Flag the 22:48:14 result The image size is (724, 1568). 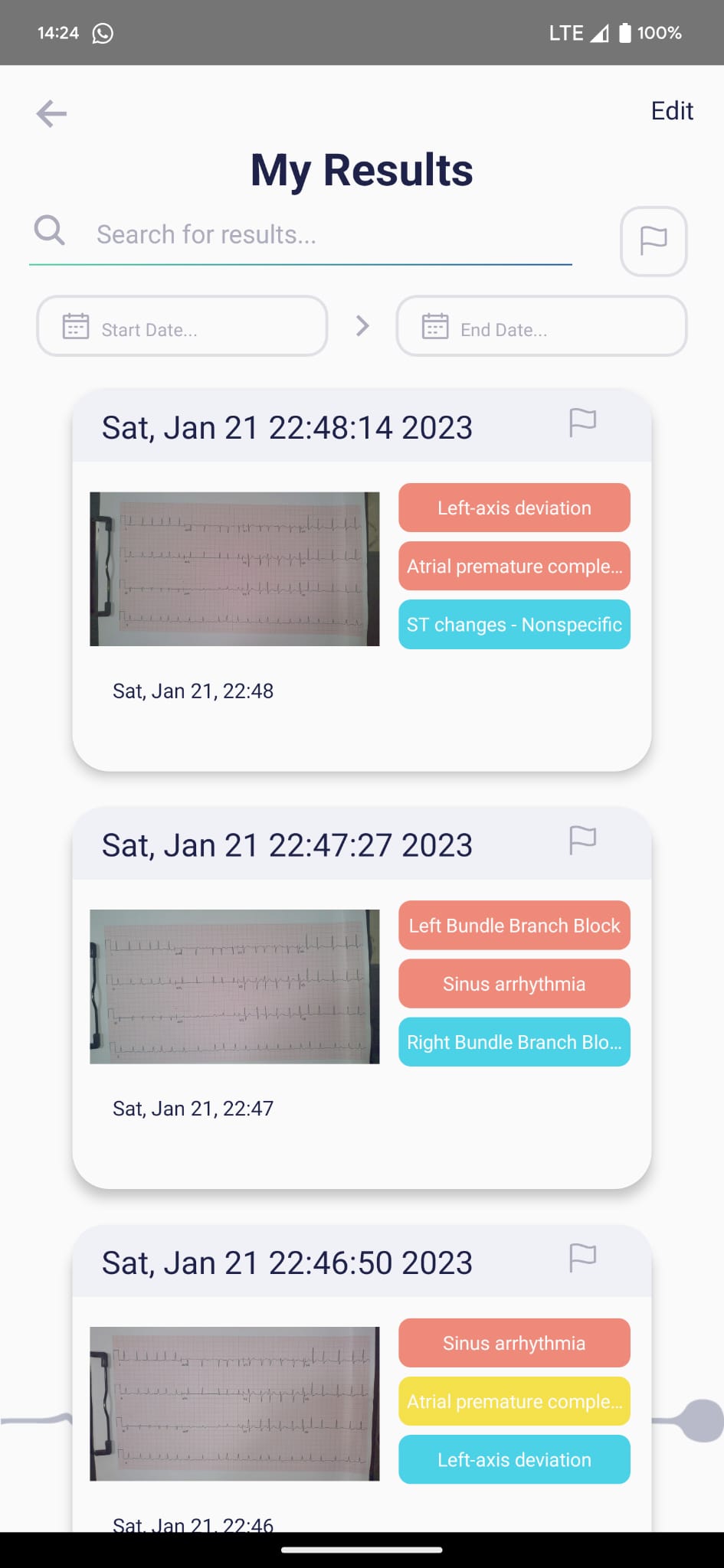coord(582,422)
